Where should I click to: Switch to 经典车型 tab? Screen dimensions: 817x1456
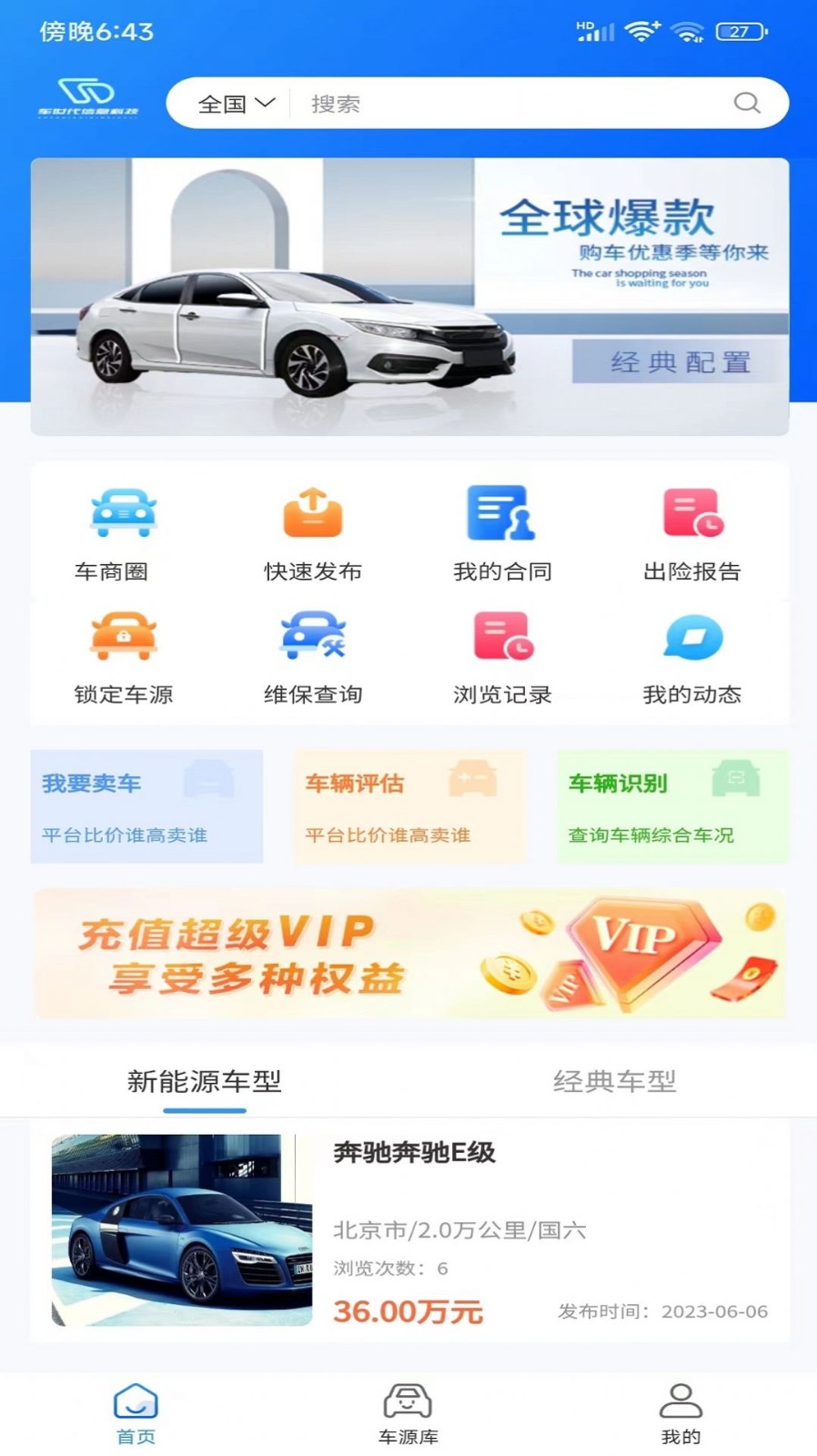point(616,1082)
